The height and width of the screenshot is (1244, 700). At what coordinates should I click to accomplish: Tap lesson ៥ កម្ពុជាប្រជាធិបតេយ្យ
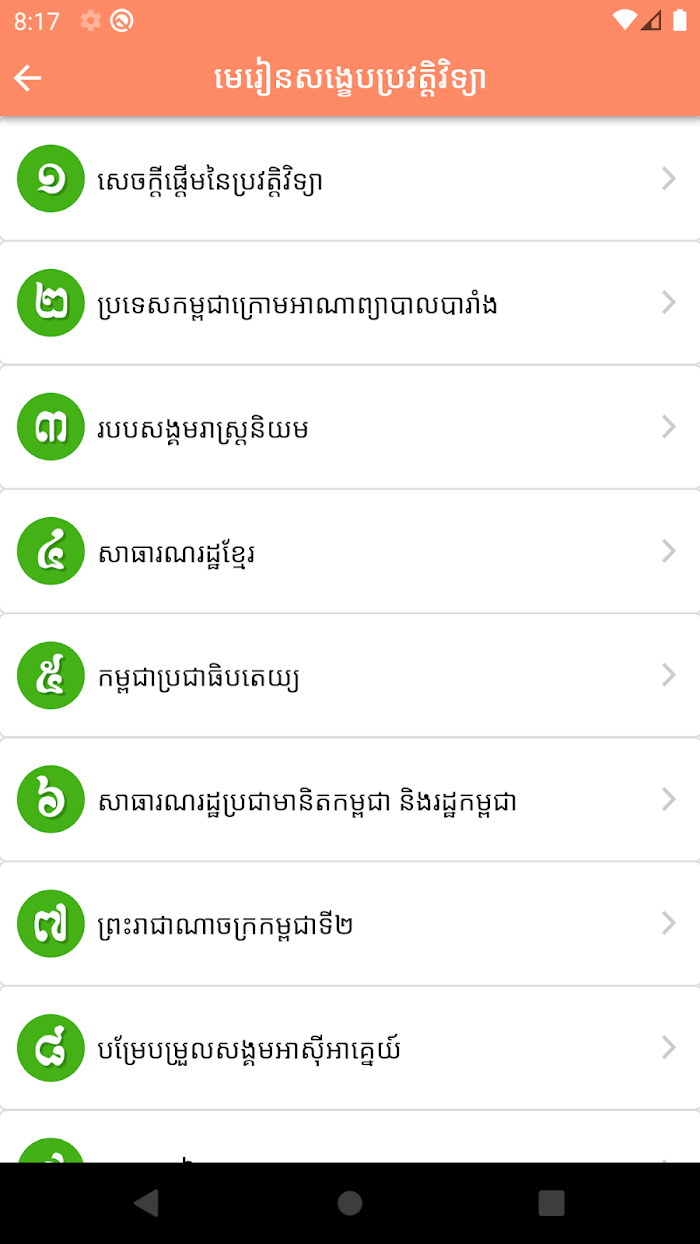coord(350,675)
